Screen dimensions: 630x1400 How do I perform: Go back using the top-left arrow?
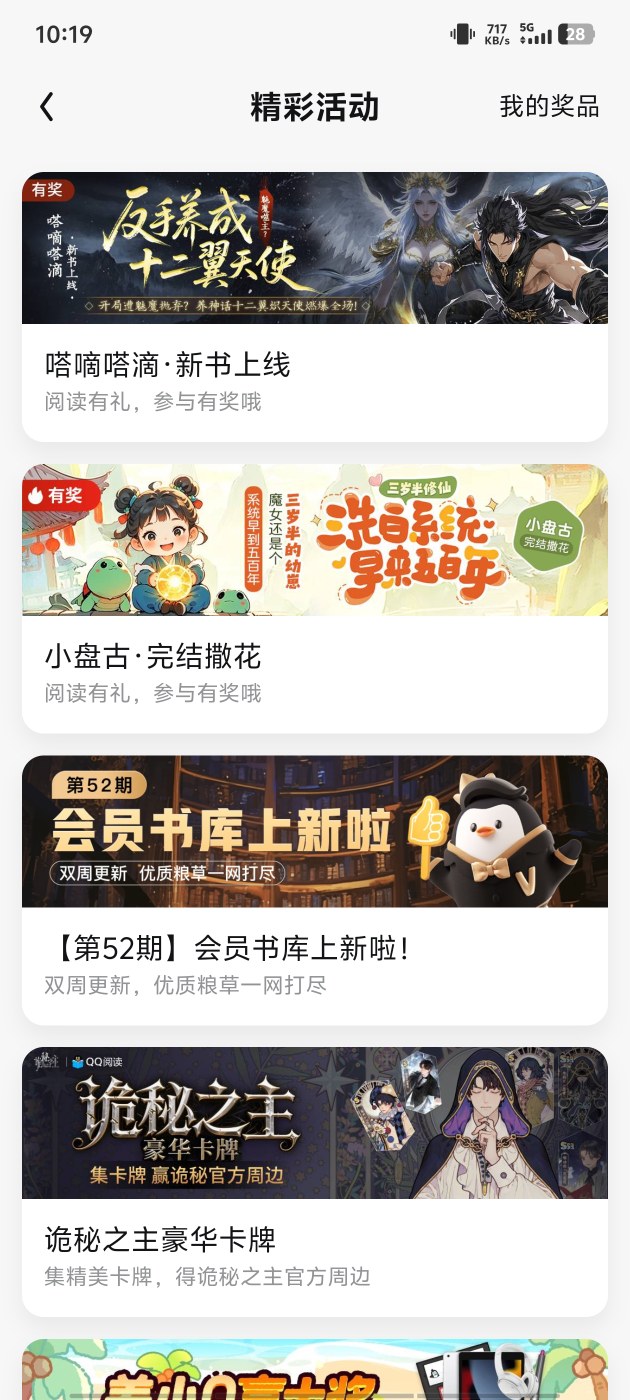[x=46, y=107]
